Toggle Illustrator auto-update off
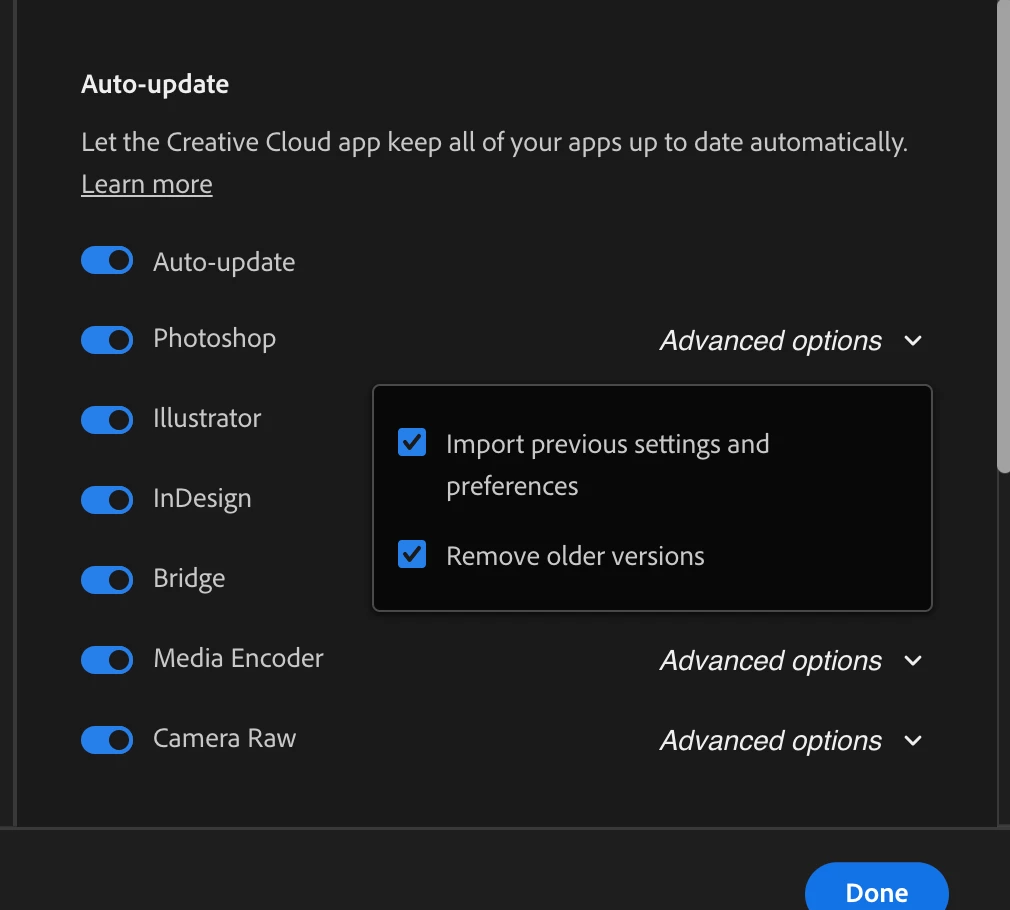This screenshot has height=910, width=1010. click(x=107, y=419)
